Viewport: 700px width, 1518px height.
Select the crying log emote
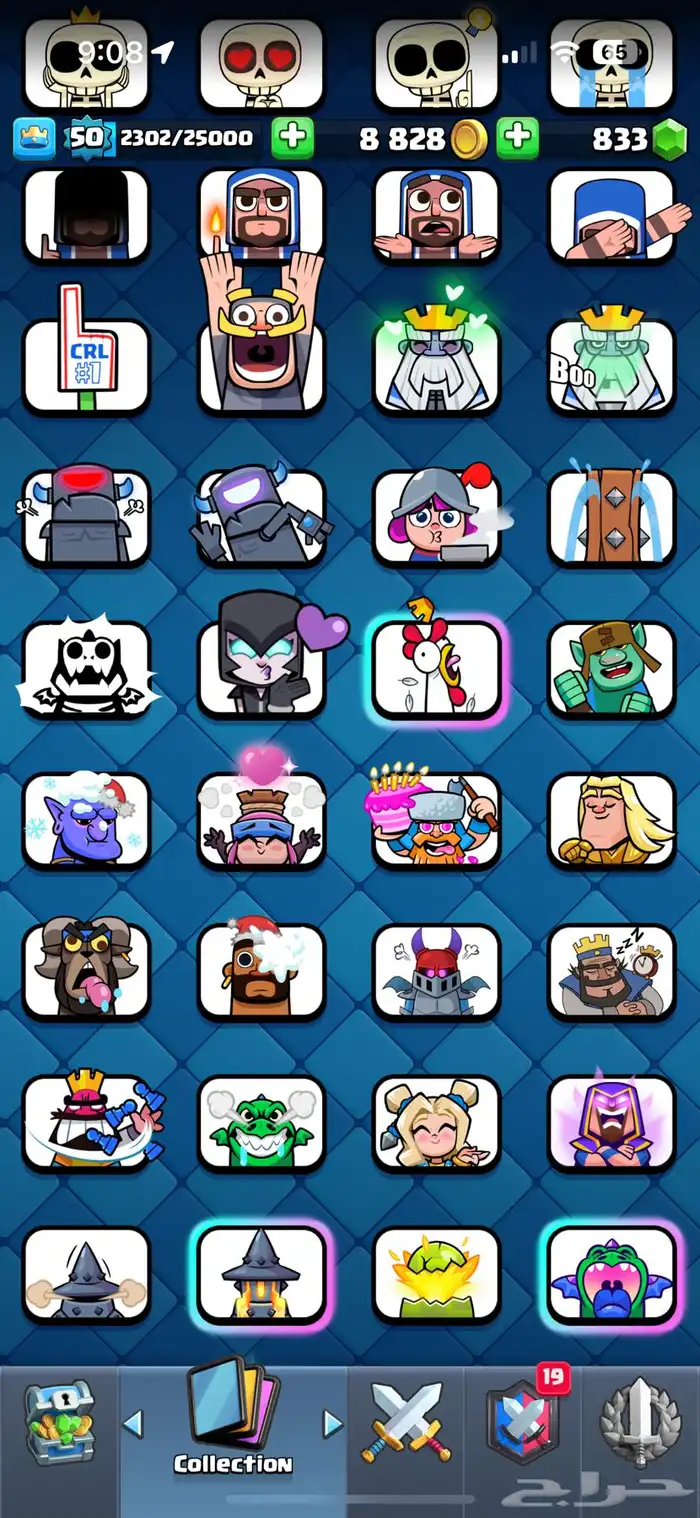[612, 516]
